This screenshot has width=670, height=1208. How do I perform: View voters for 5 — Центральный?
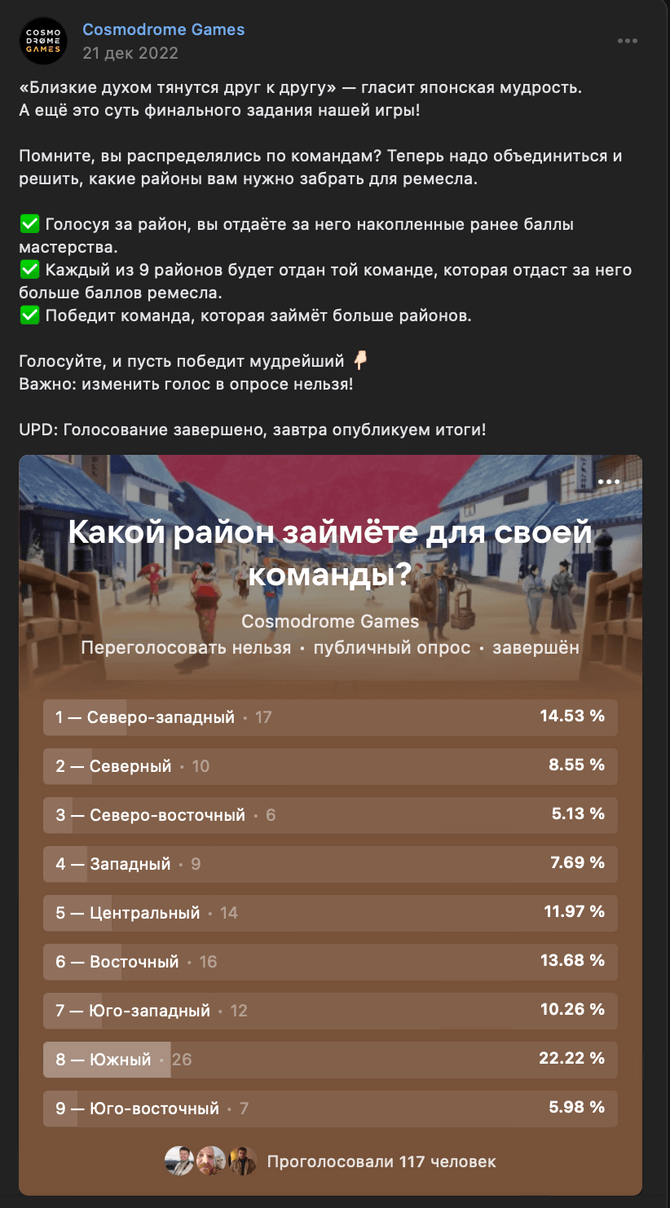[330, 913]
